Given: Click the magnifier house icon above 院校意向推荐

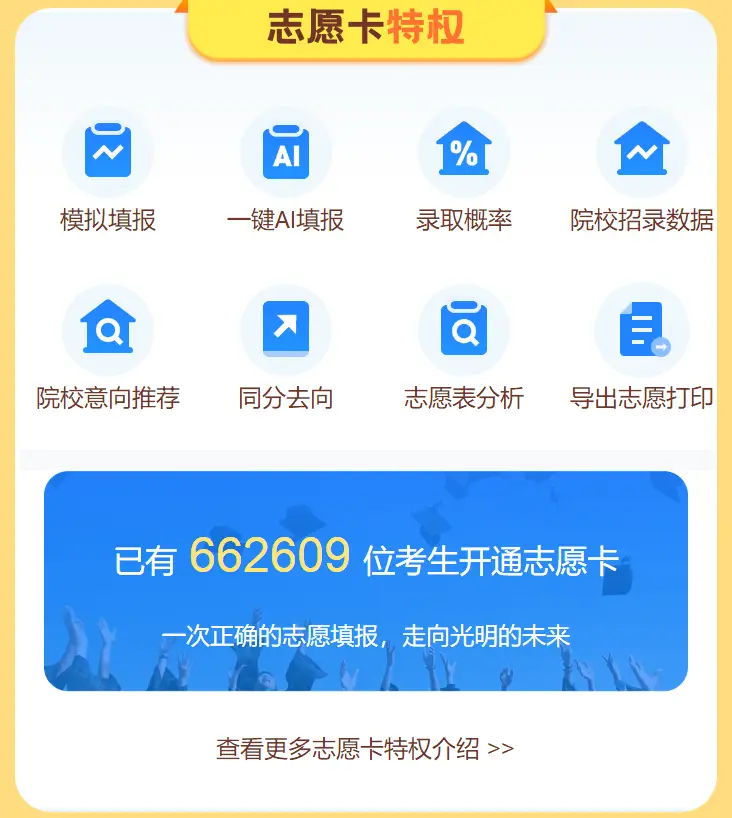Looking at the screenshot, I should point(108,325).
